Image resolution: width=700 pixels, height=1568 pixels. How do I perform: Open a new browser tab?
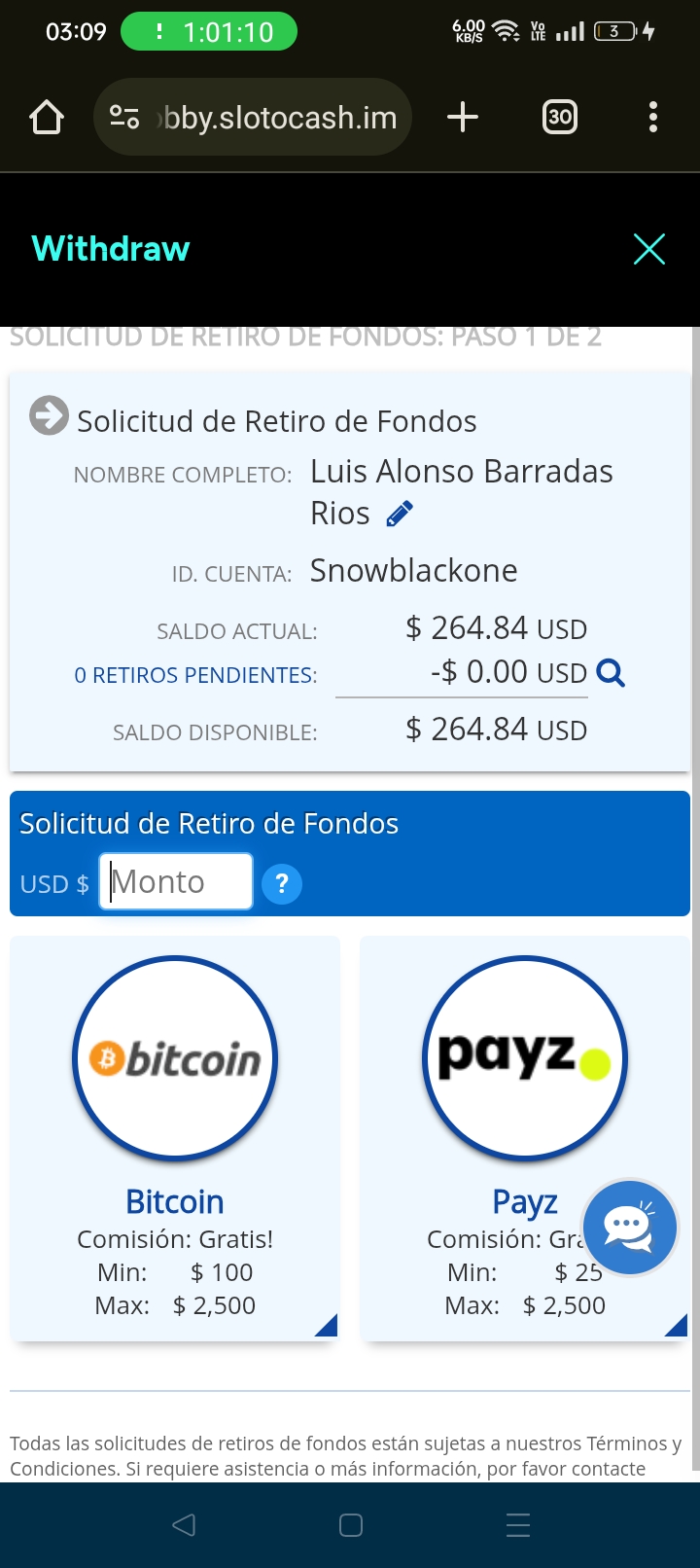click(x=463, y=118)
